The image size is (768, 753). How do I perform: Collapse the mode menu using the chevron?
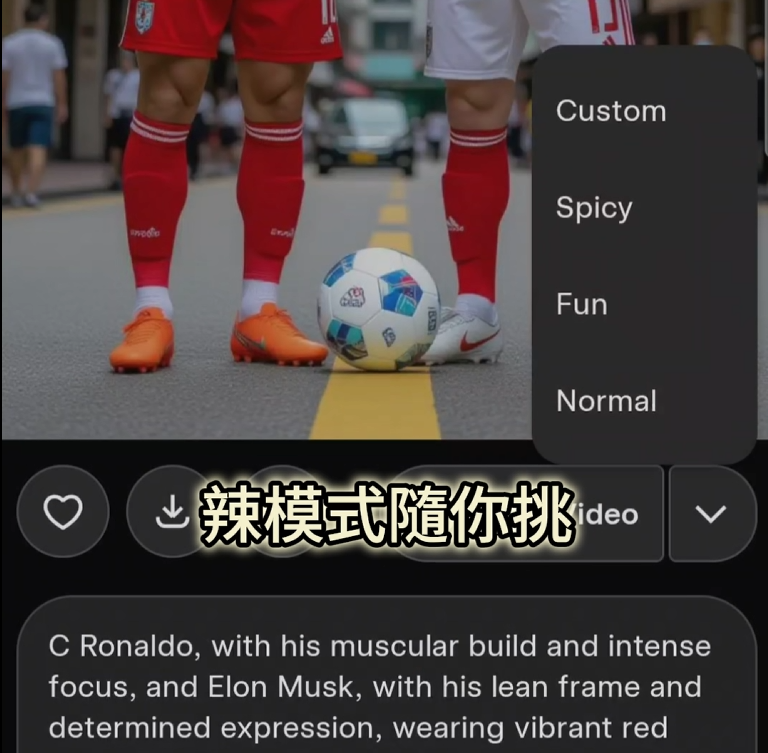pos(711,514)
